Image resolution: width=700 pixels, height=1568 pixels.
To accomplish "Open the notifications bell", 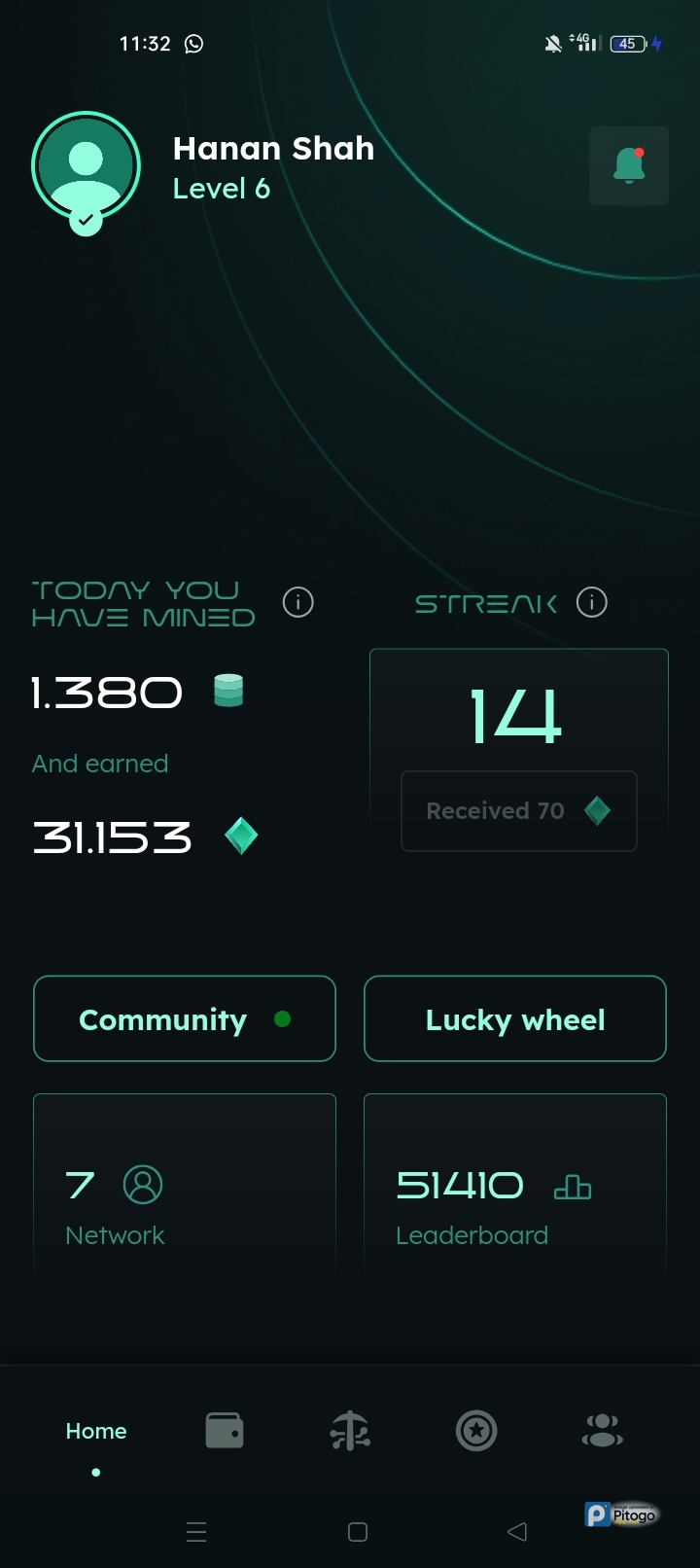I will (x=629, y=165).
